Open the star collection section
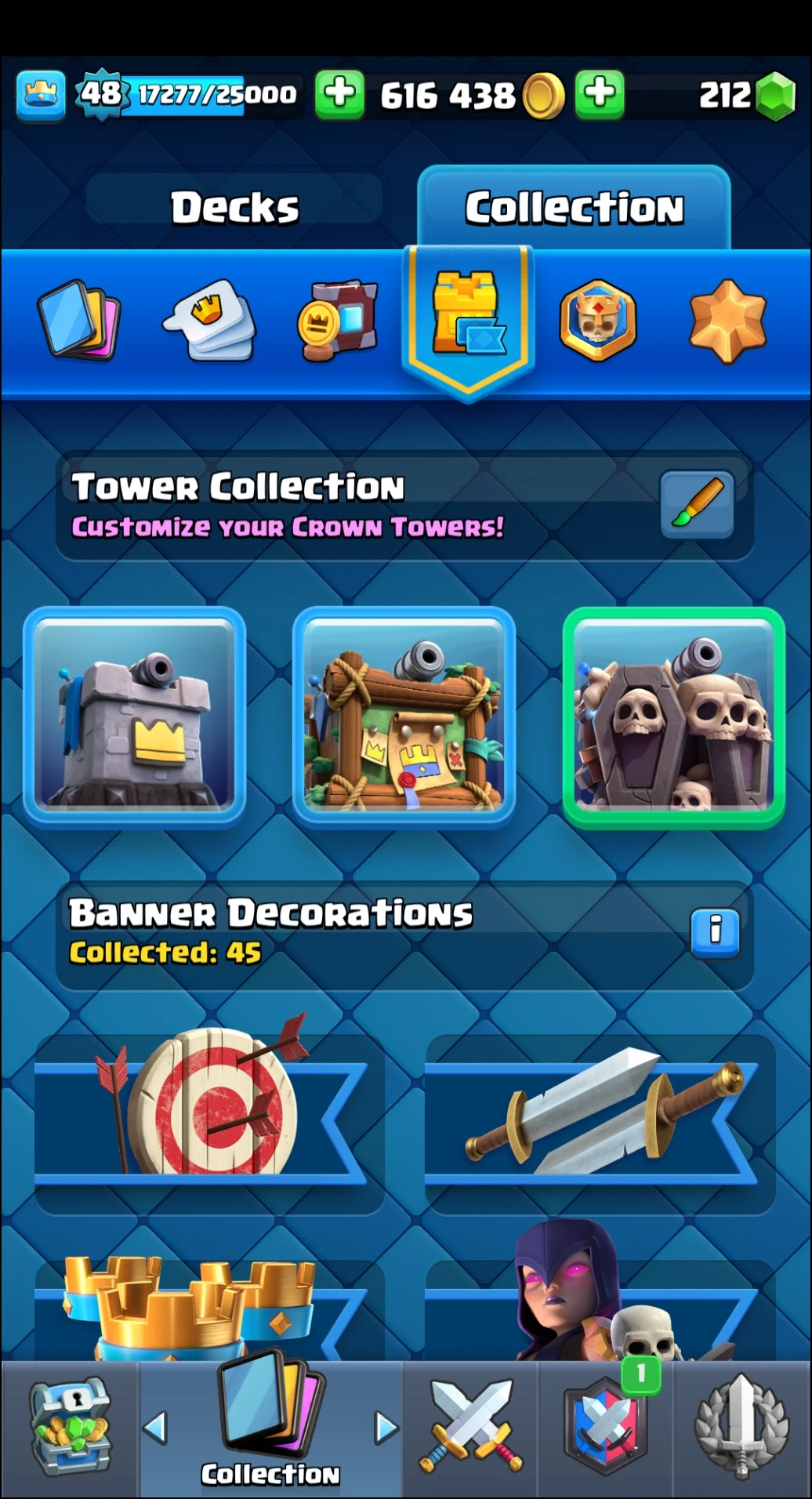 pos(727,320)
